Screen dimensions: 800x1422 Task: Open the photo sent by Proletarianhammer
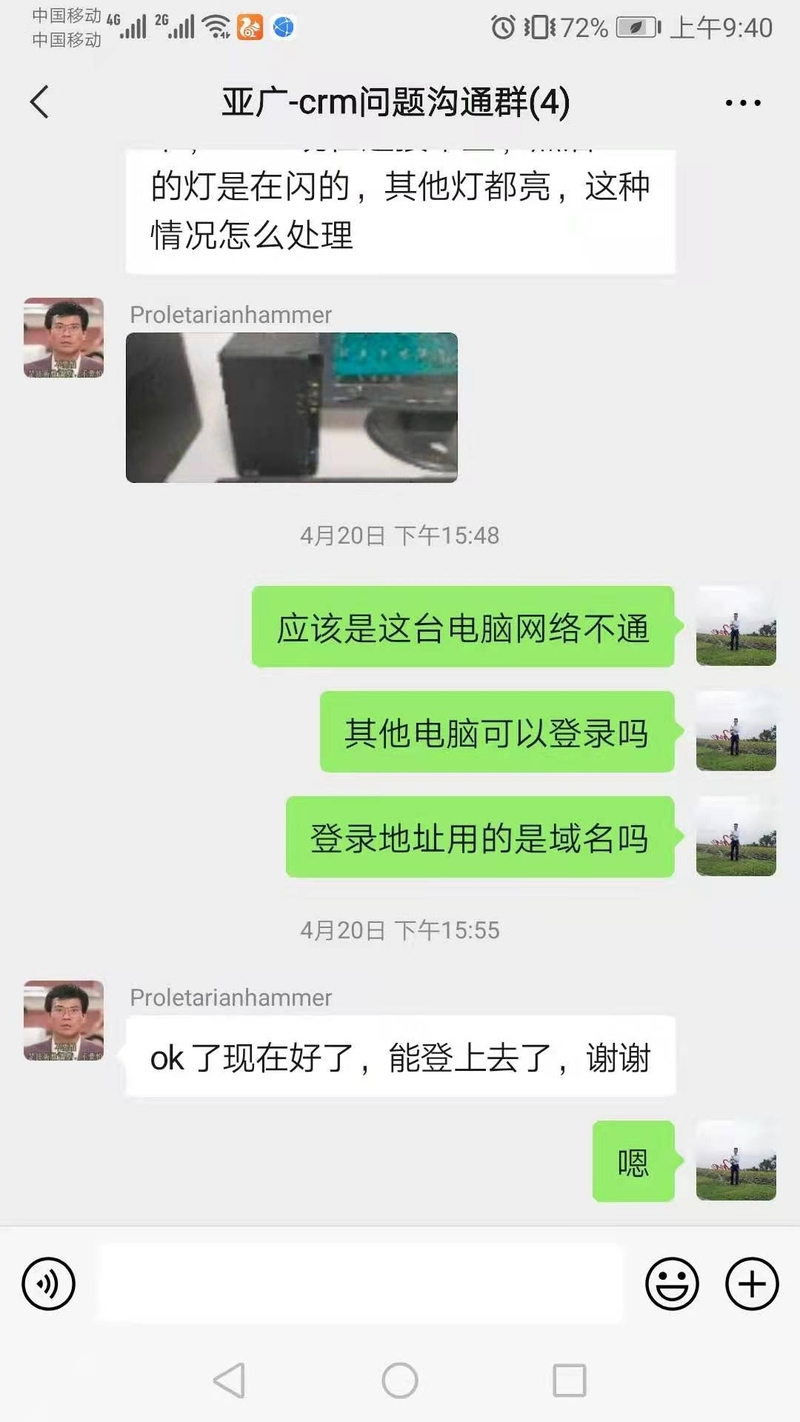pos(291,407)
